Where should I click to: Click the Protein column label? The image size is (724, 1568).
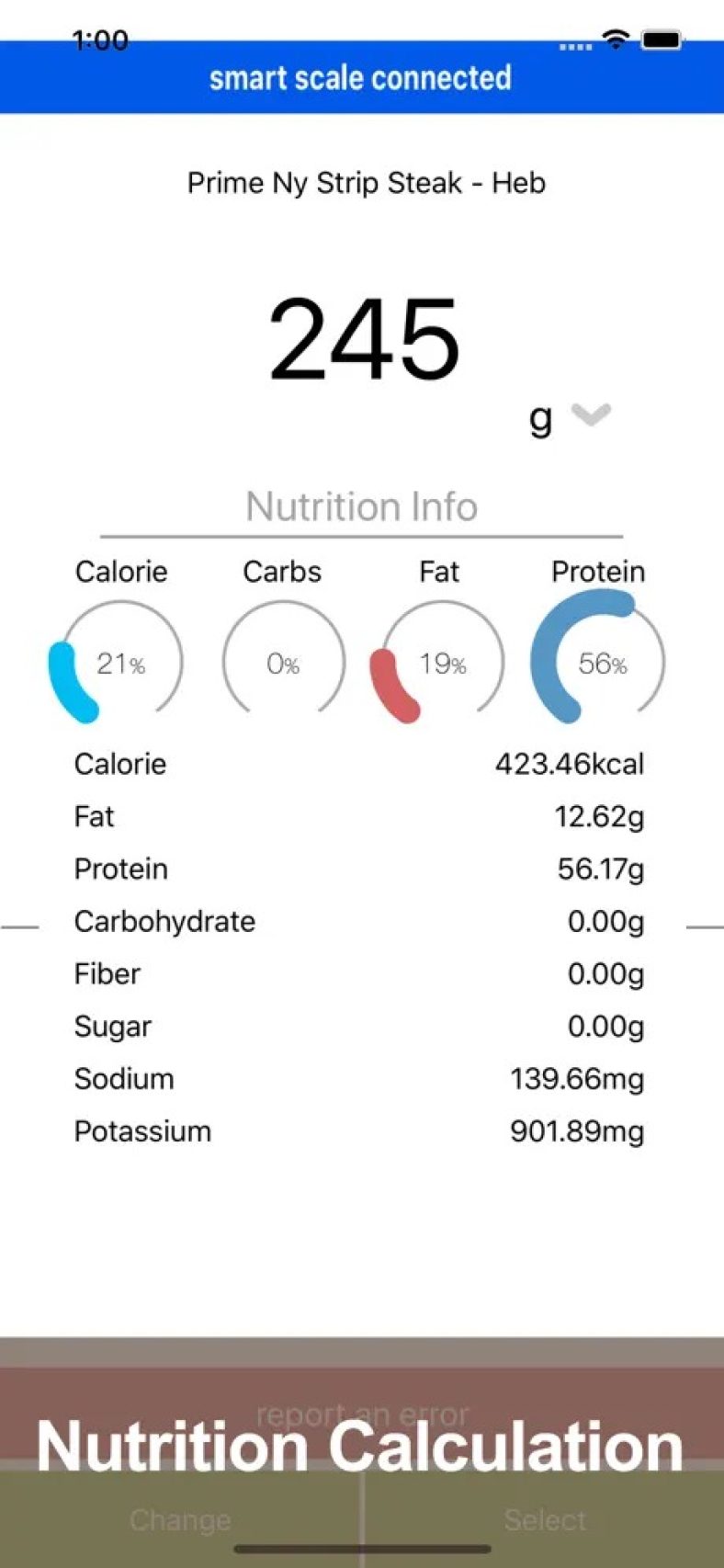[598, 571]
